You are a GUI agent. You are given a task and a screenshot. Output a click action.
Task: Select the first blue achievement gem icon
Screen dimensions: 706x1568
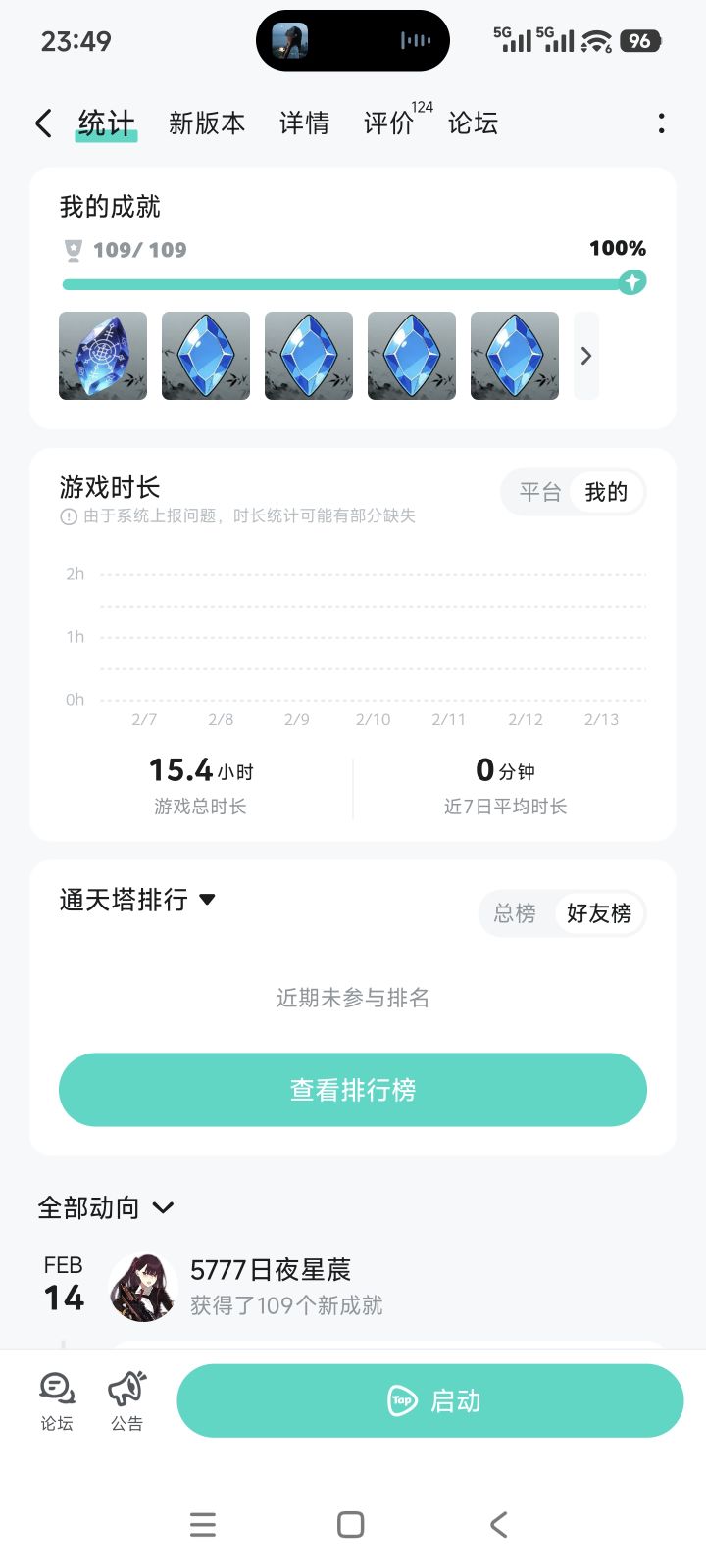coord(102,355)
